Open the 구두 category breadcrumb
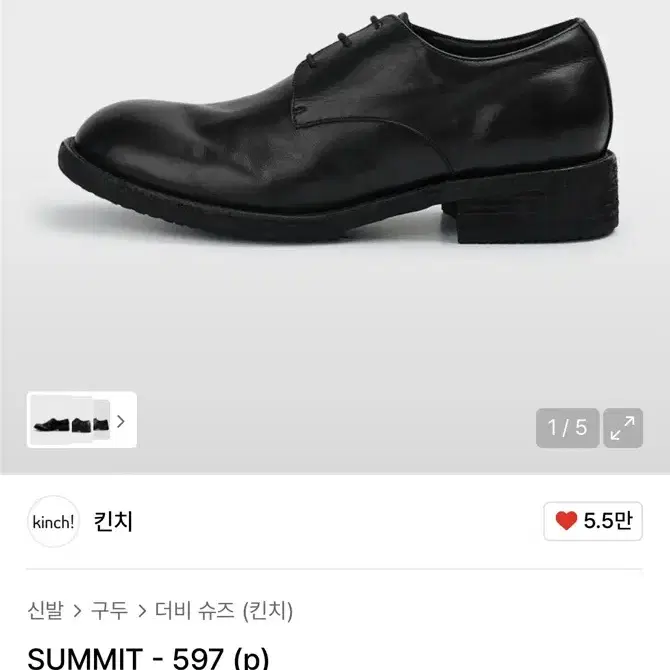670x670 pixels. pos(109,610)
